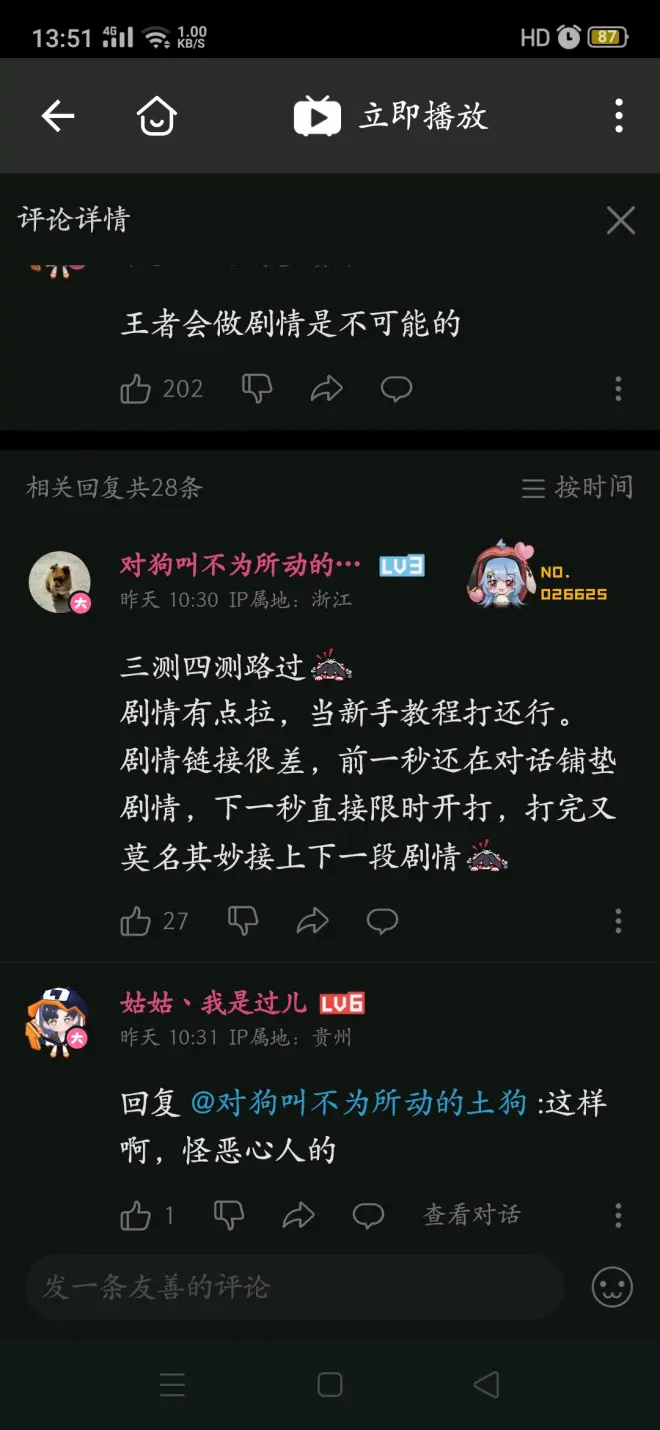Viewport: 660px width, 1430px height.
Task: Open the emoji picker smiley
Action: coord(612,1287)
